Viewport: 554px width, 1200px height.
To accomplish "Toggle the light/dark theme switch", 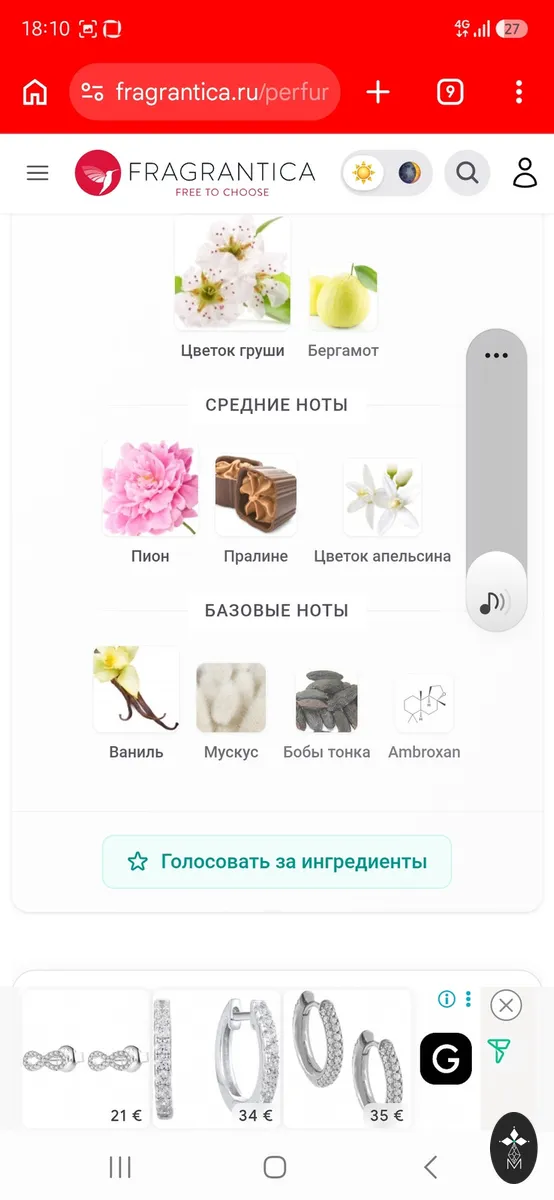I will tap(386, 173).
